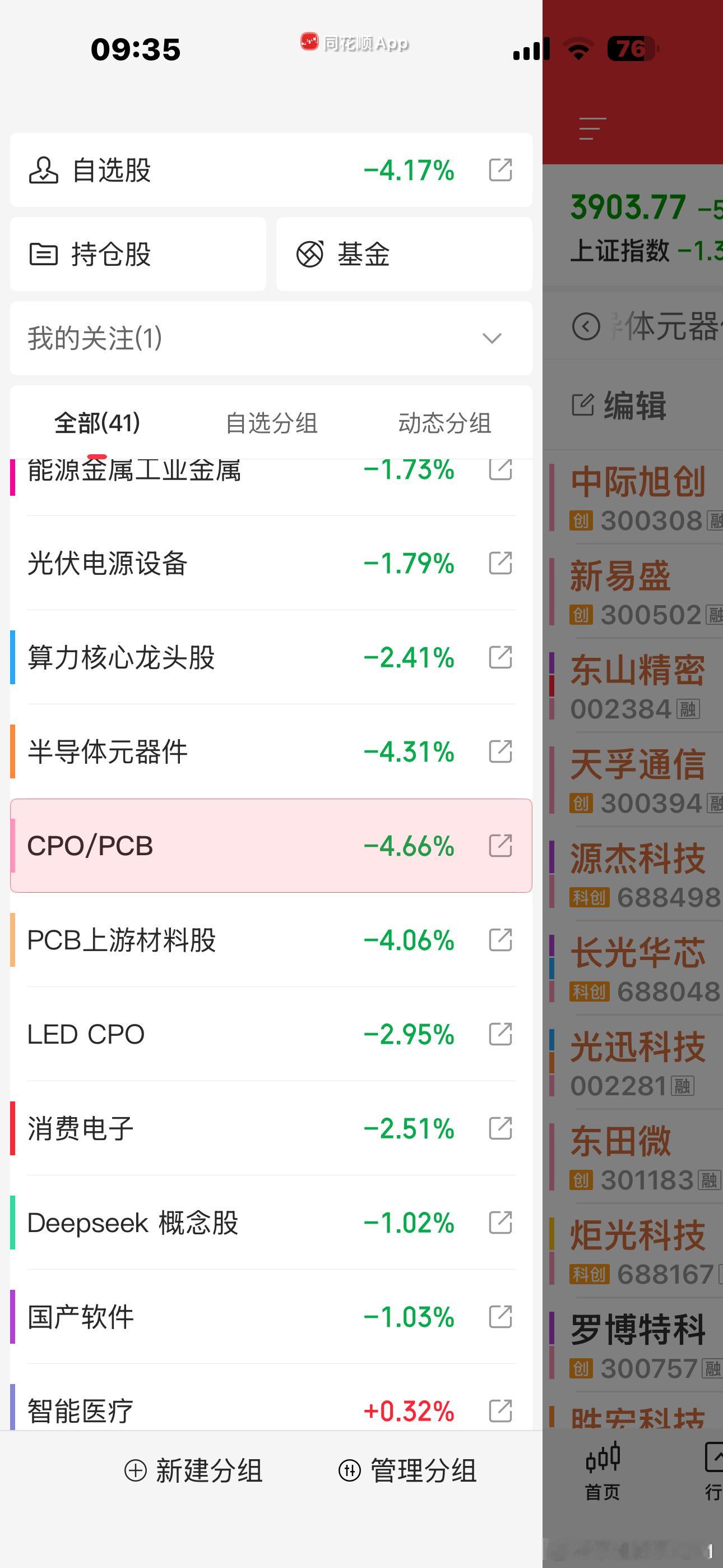Switch to 自选分组 tab

tap(271, 423)
